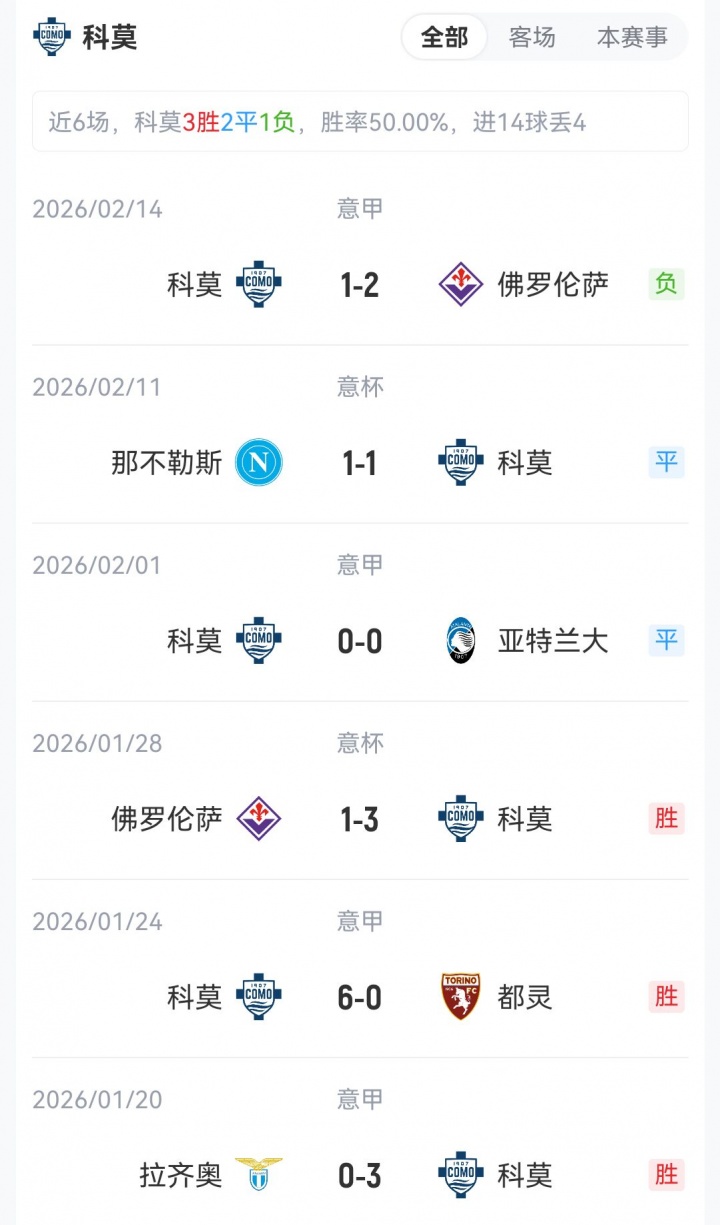
Task: Open the 科莫 vs 亚特兰大 0-0 match
Action: click(x=360, y=641)
